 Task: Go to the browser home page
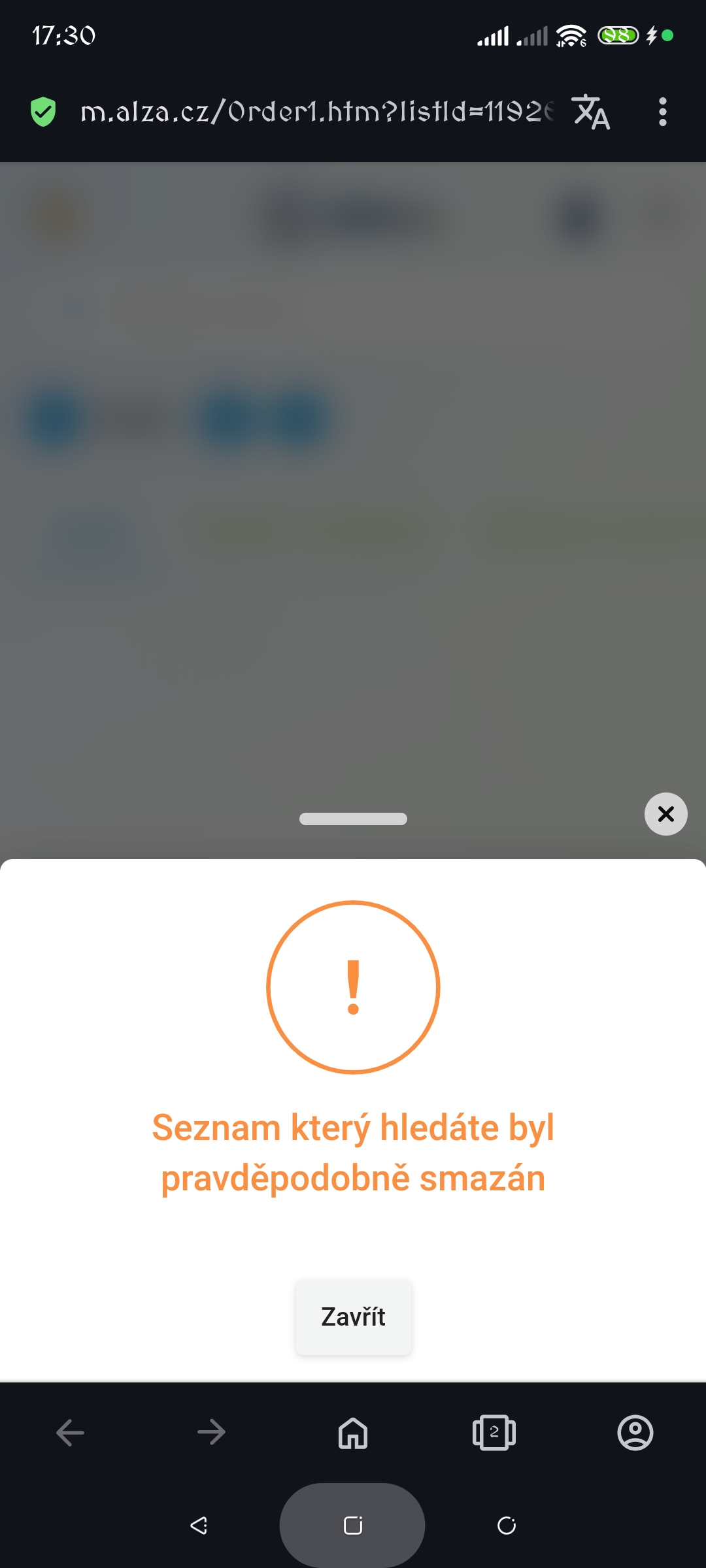pos(353,1433)
